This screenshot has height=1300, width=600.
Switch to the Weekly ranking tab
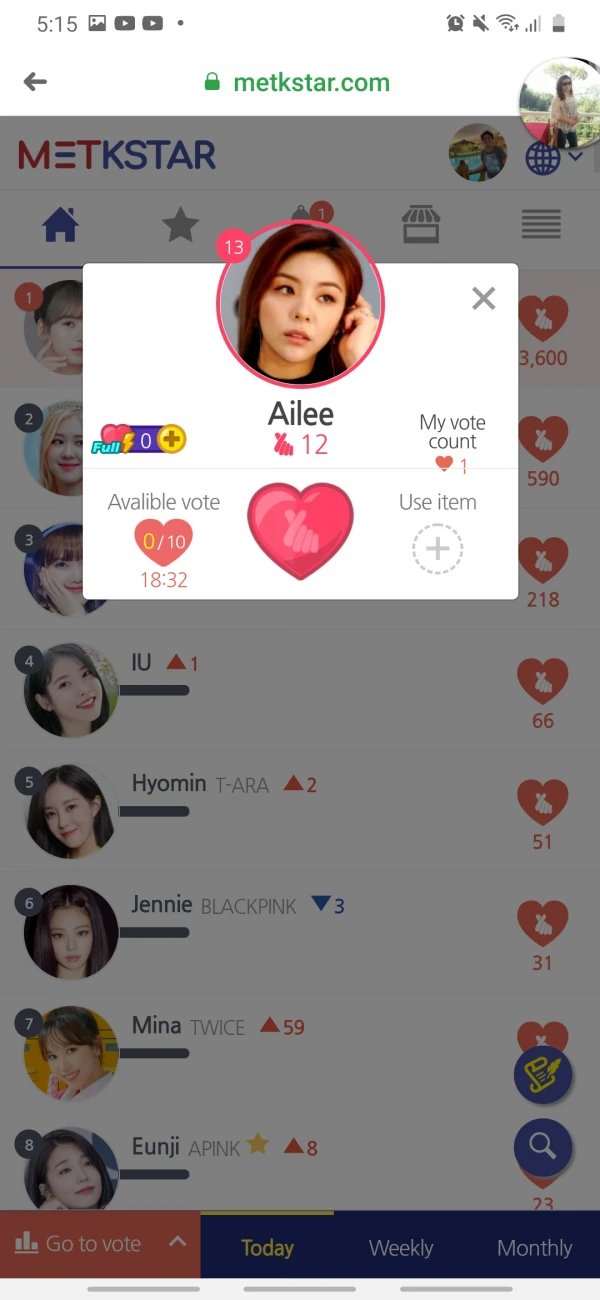point(401,1247)
